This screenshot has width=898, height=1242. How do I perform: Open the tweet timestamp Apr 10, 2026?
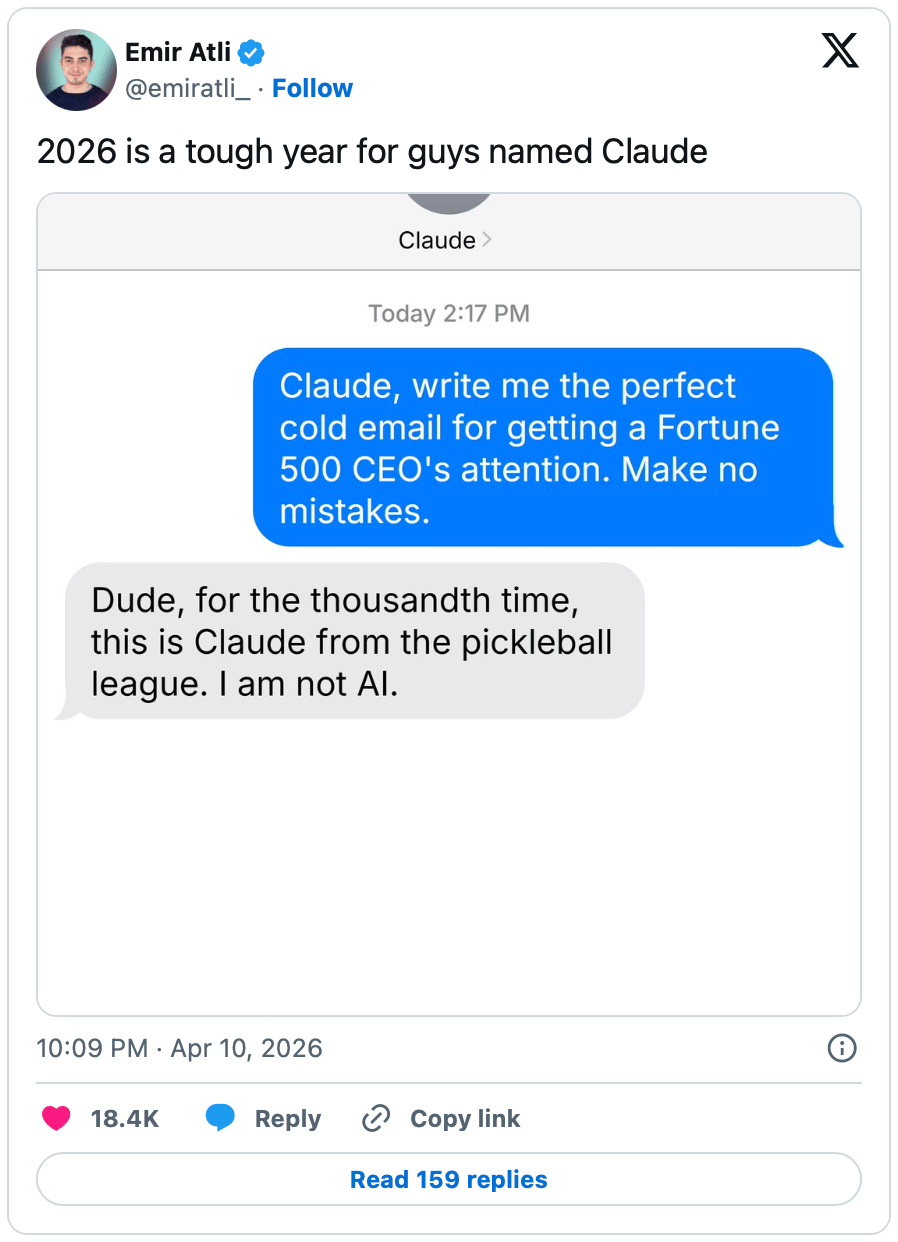179,1048
